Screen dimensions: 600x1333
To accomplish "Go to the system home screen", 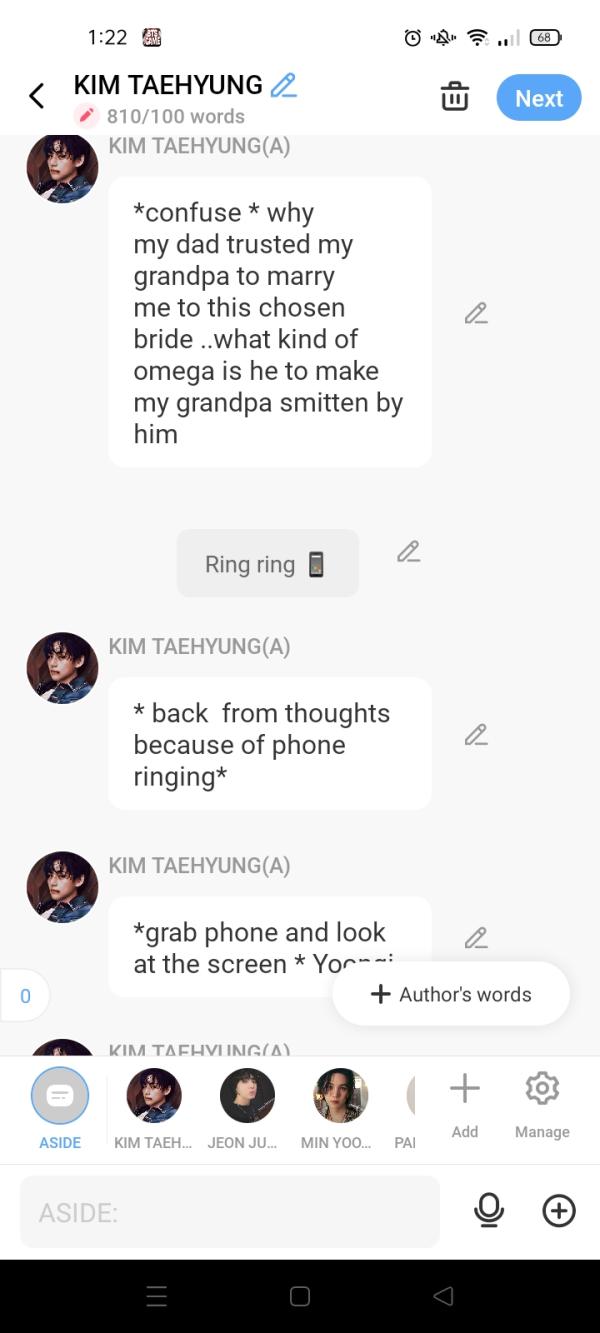I will click(x=300, y=1296).
